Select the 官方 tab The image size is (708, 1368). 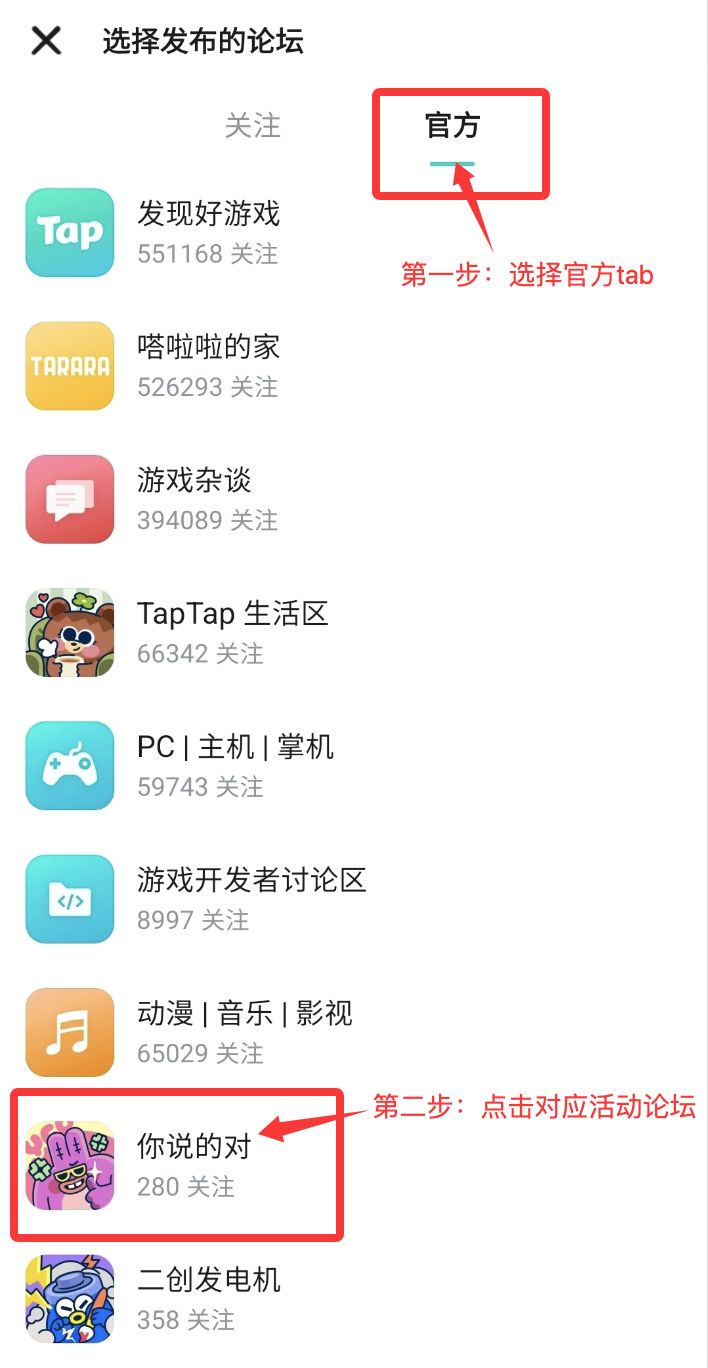[452, 127]
